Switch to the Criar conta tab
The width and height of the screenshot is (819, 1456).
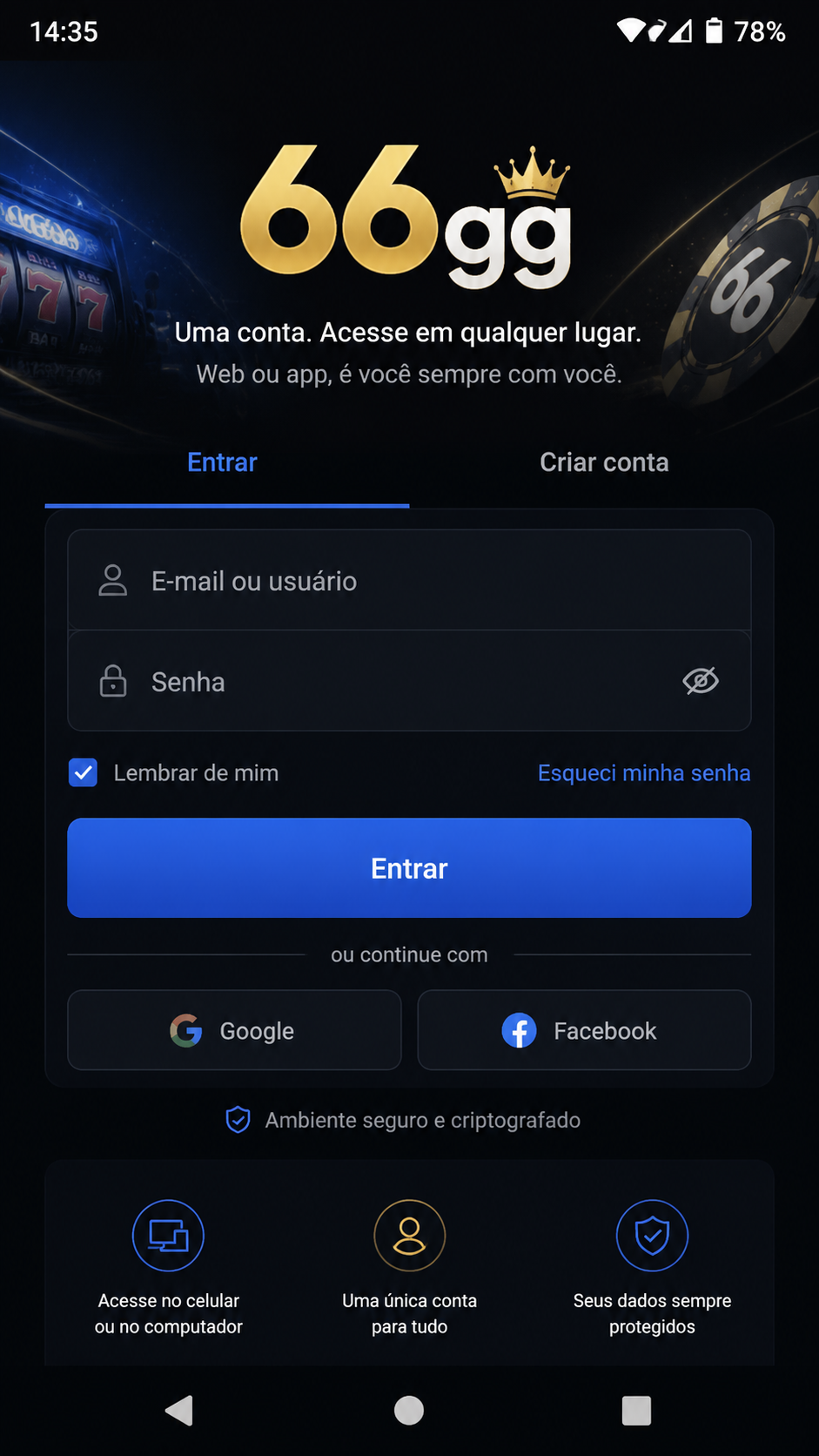(604, 462)
